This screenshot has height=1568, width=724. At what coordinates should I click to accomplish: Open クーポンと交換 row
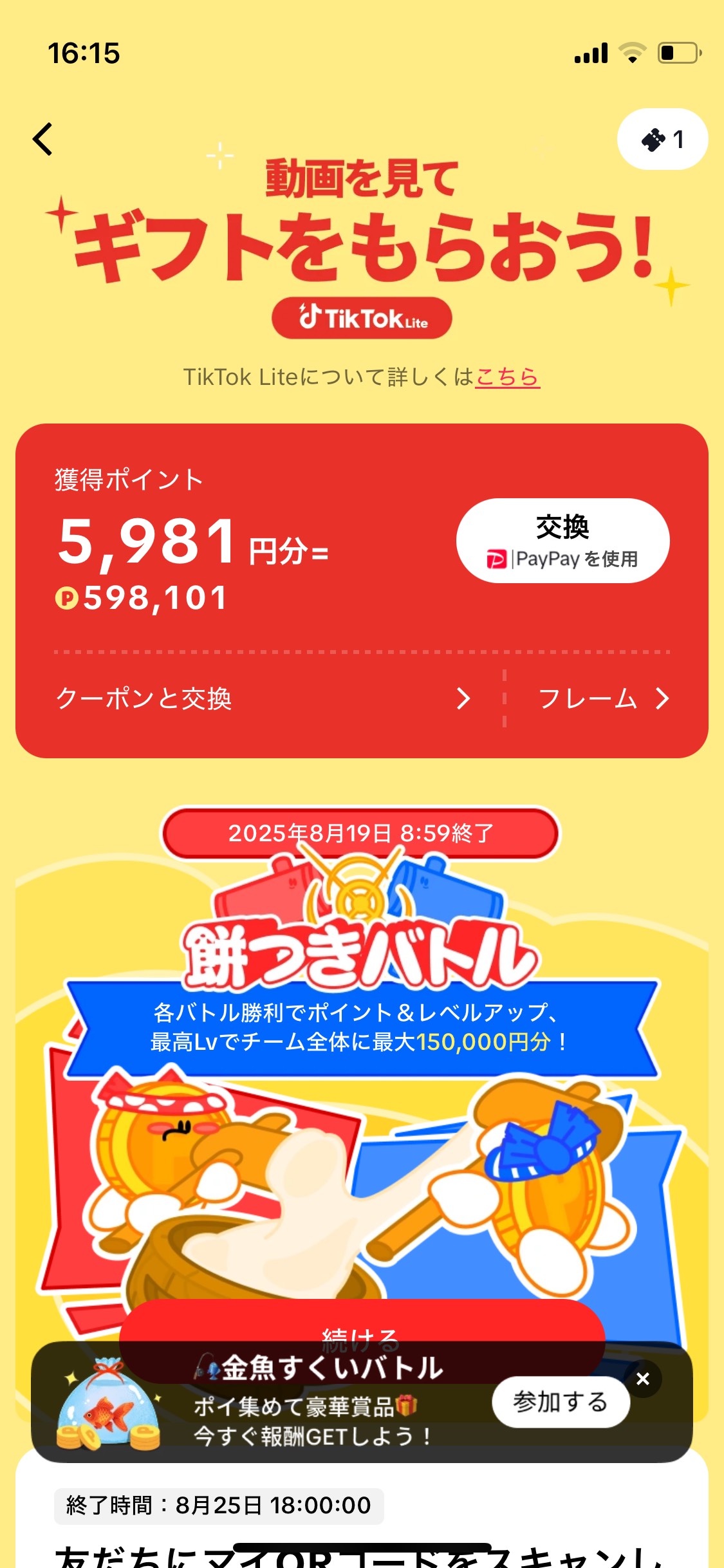pyautogui.click(x=264, y=698)
